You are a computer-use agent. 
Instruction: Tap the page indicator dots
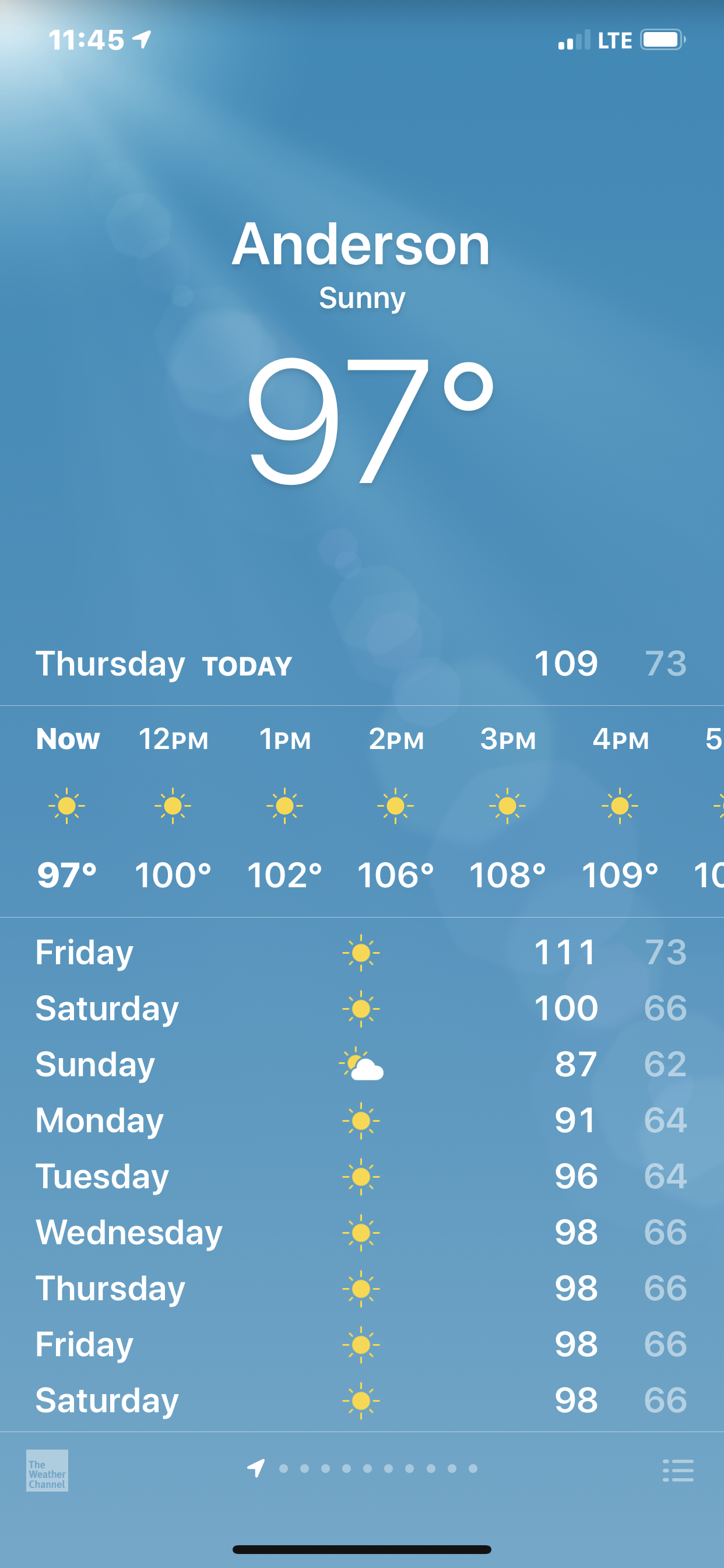pos(377,1468)
